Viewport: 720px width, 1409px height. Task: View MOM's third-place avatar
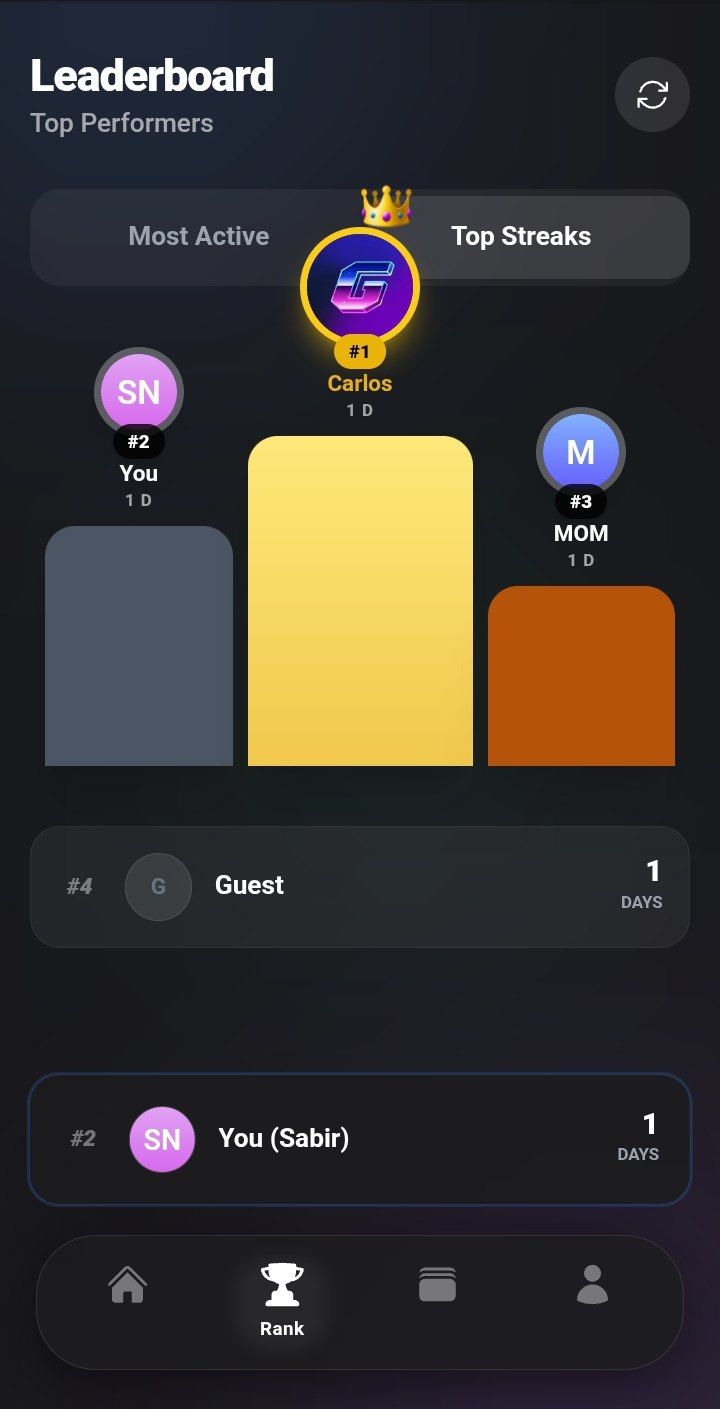point(581,452)
